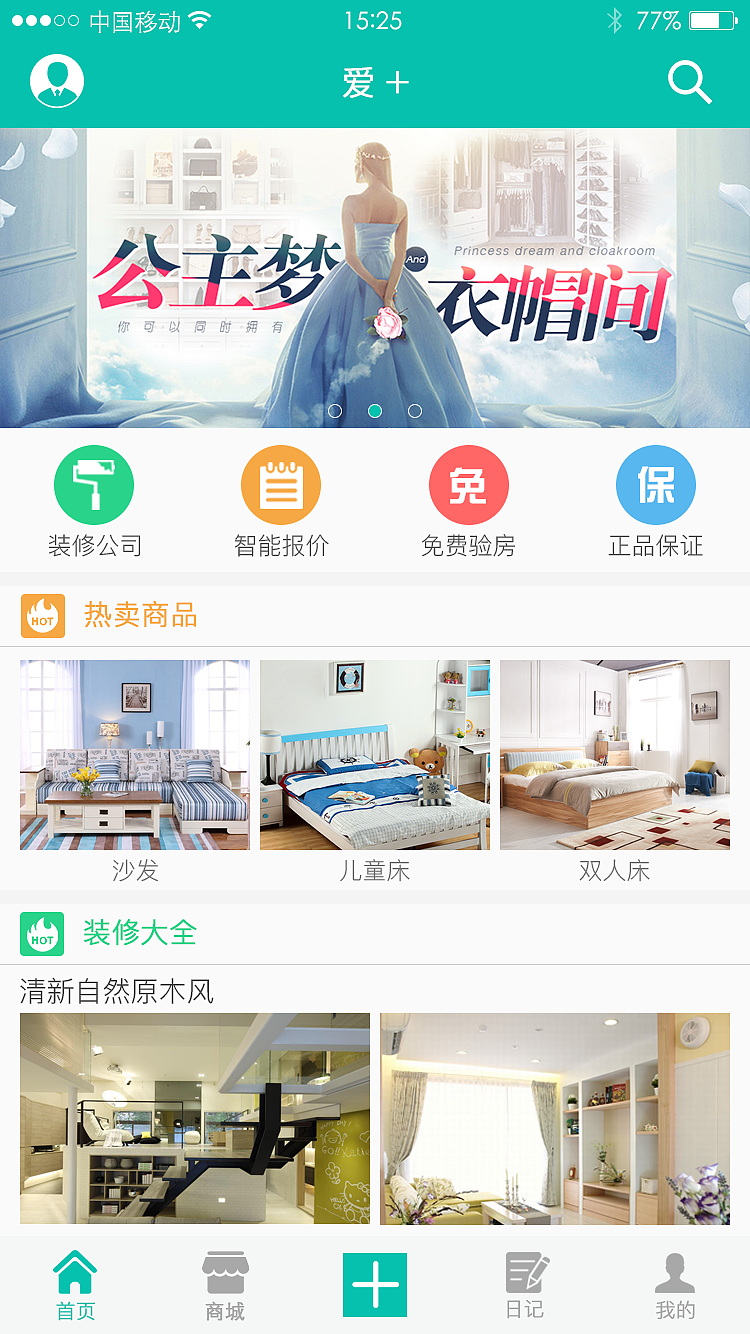
Task: Tap the 儿童床 children's bed image
Action: click(375, 755)
